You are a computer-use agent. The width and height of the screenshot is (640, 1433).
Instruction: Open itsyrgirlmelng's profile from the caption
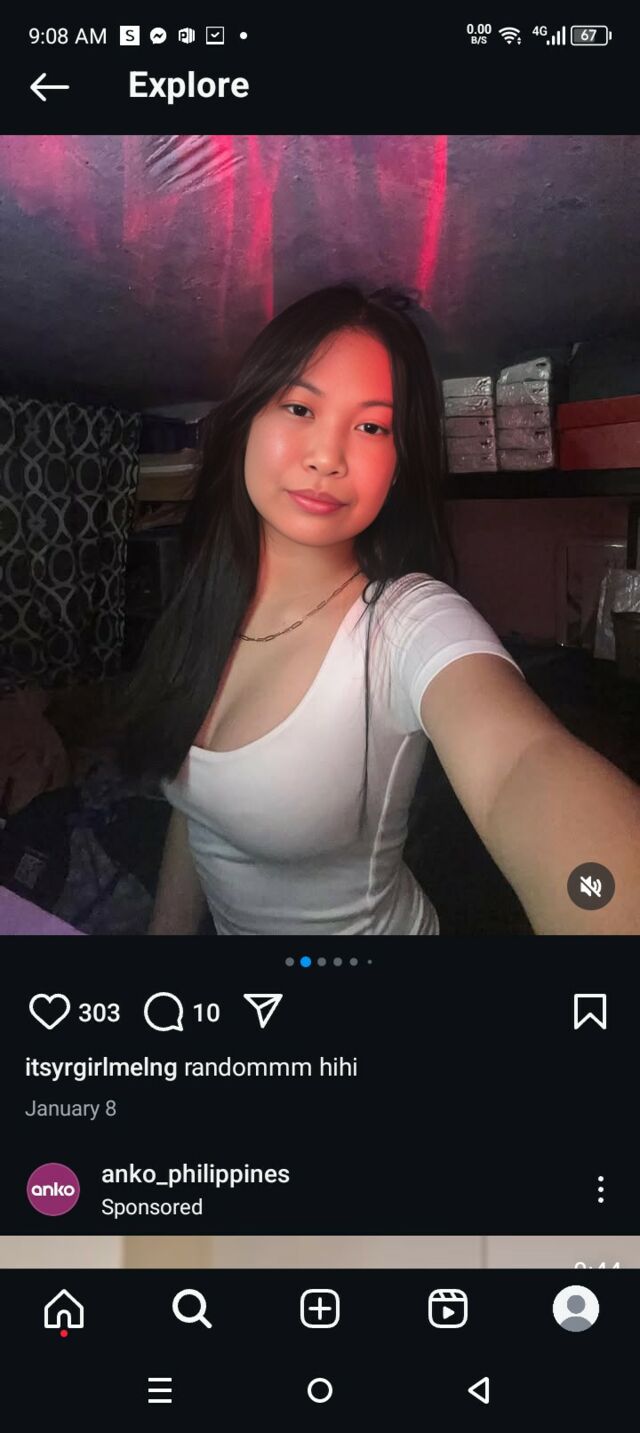click(x=101, y=1067)
